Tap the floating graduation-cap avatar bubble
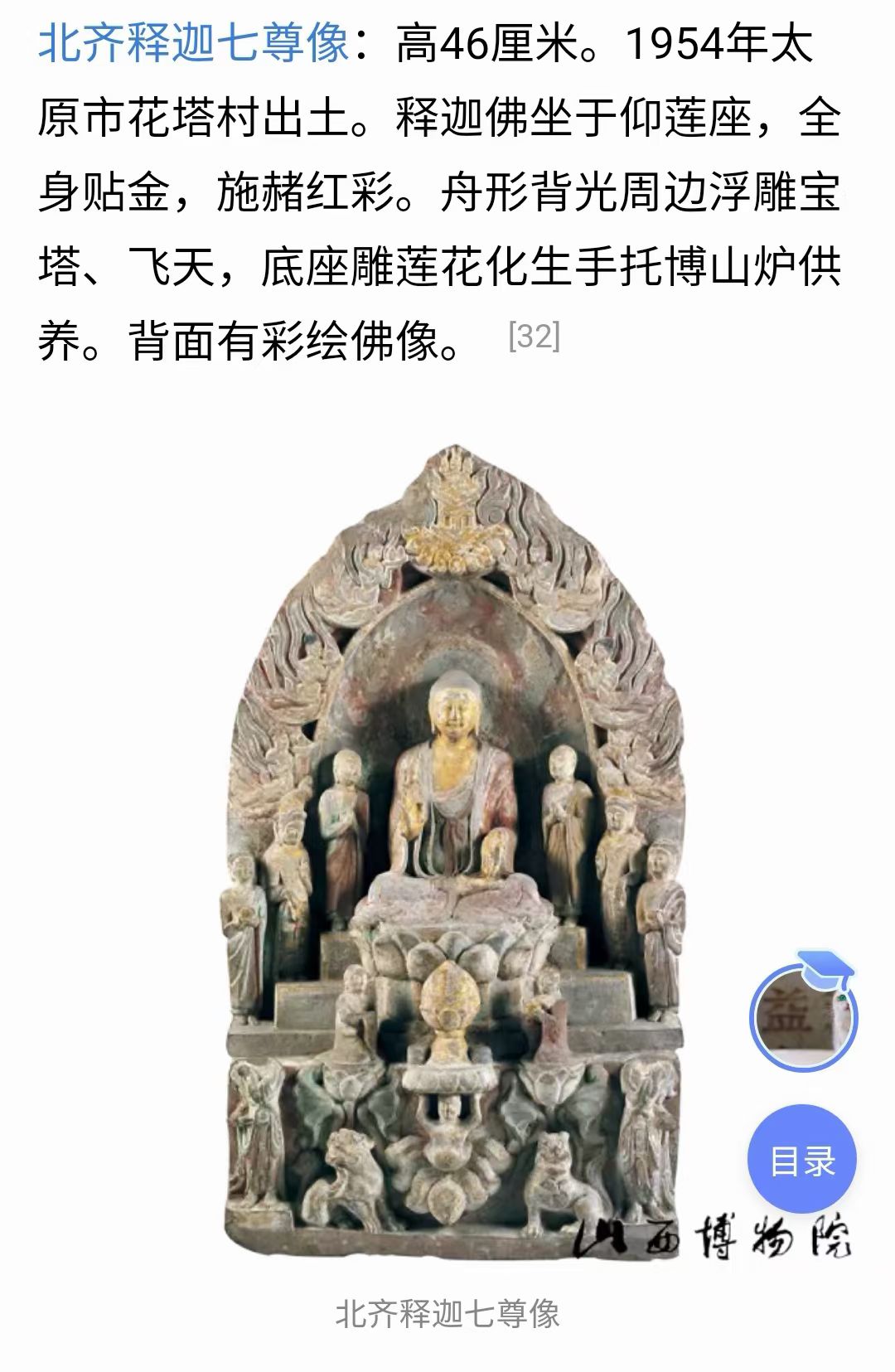This screenshot has width=895, height=1372. [803, 1014]
